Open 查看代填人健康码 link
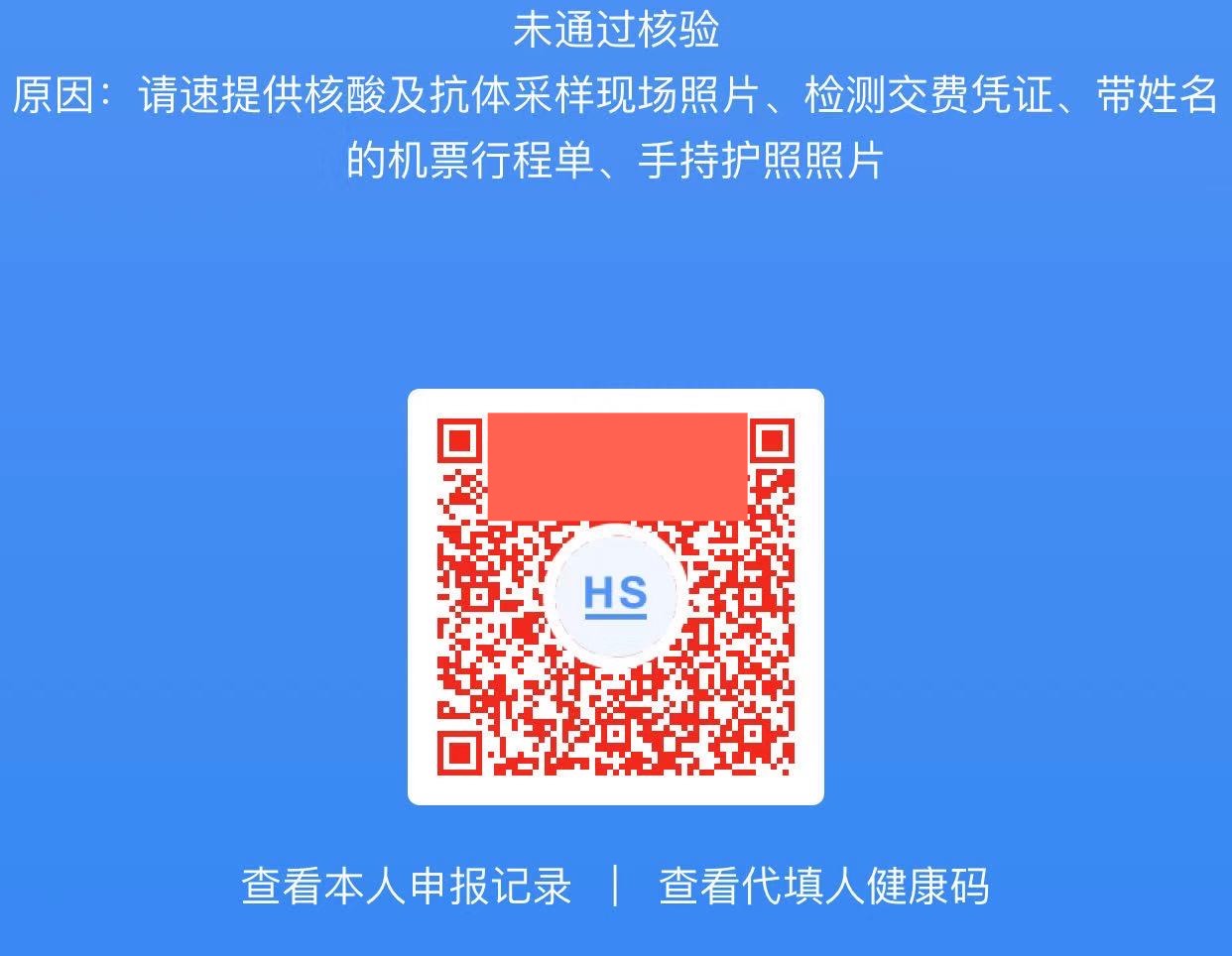This screenshot has height=956, width=1232. [x=823, y=886]
